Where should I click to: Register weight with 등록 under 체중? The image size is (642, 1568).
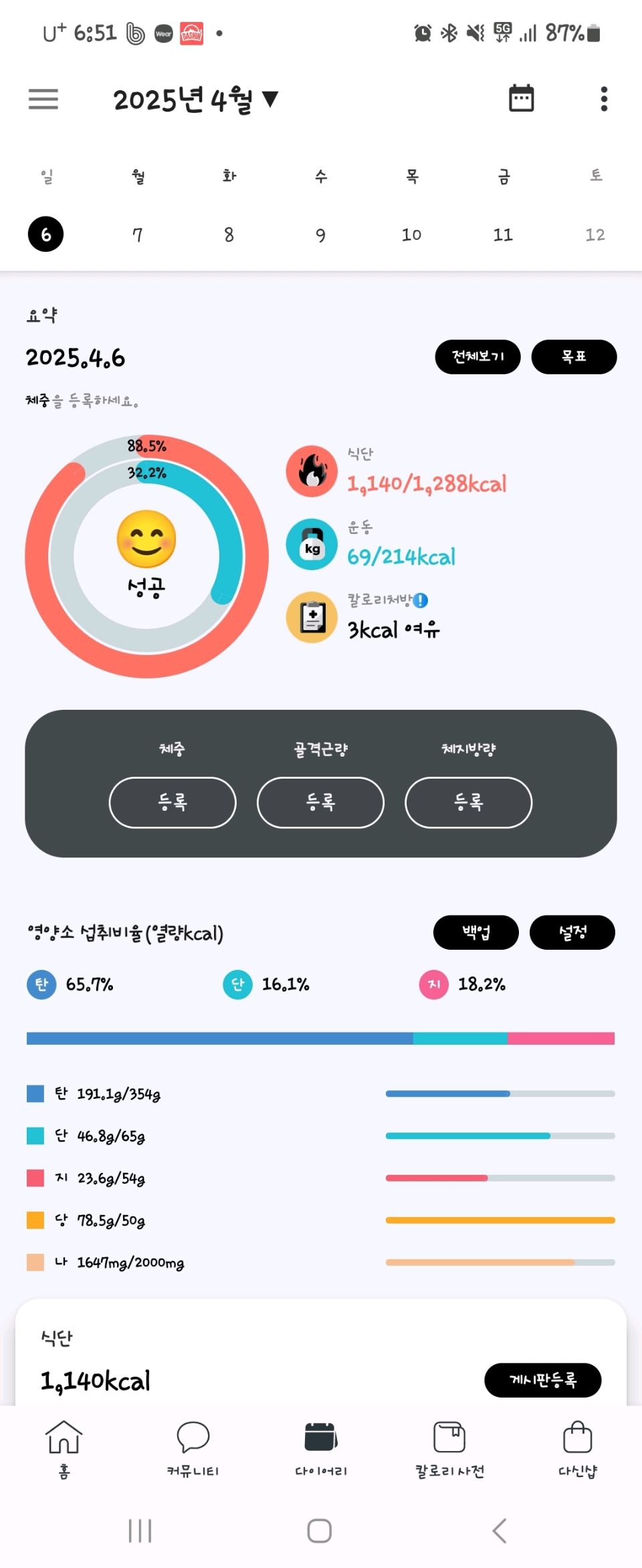pos(173,802)
